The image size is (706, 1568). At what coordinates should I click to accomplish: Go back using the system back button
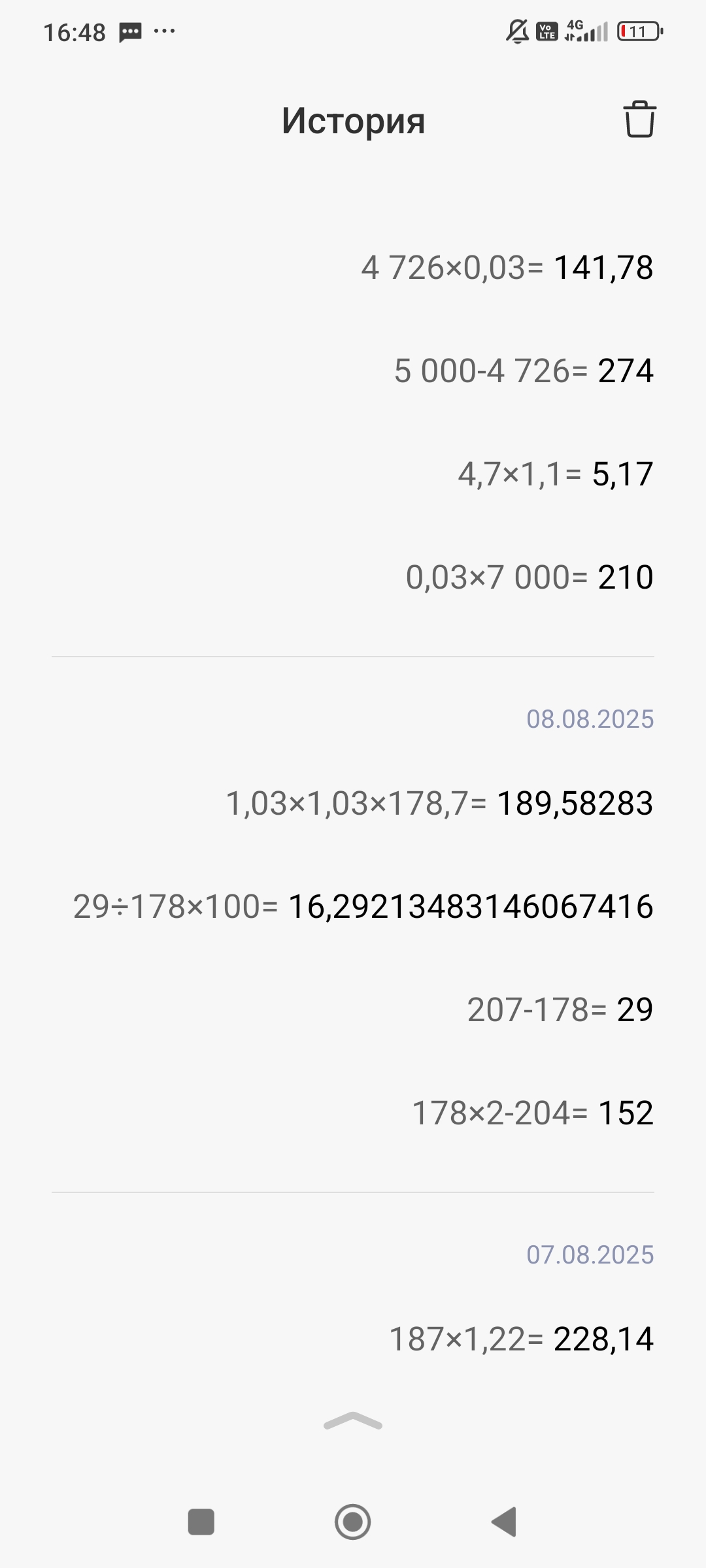point(505,1522)
